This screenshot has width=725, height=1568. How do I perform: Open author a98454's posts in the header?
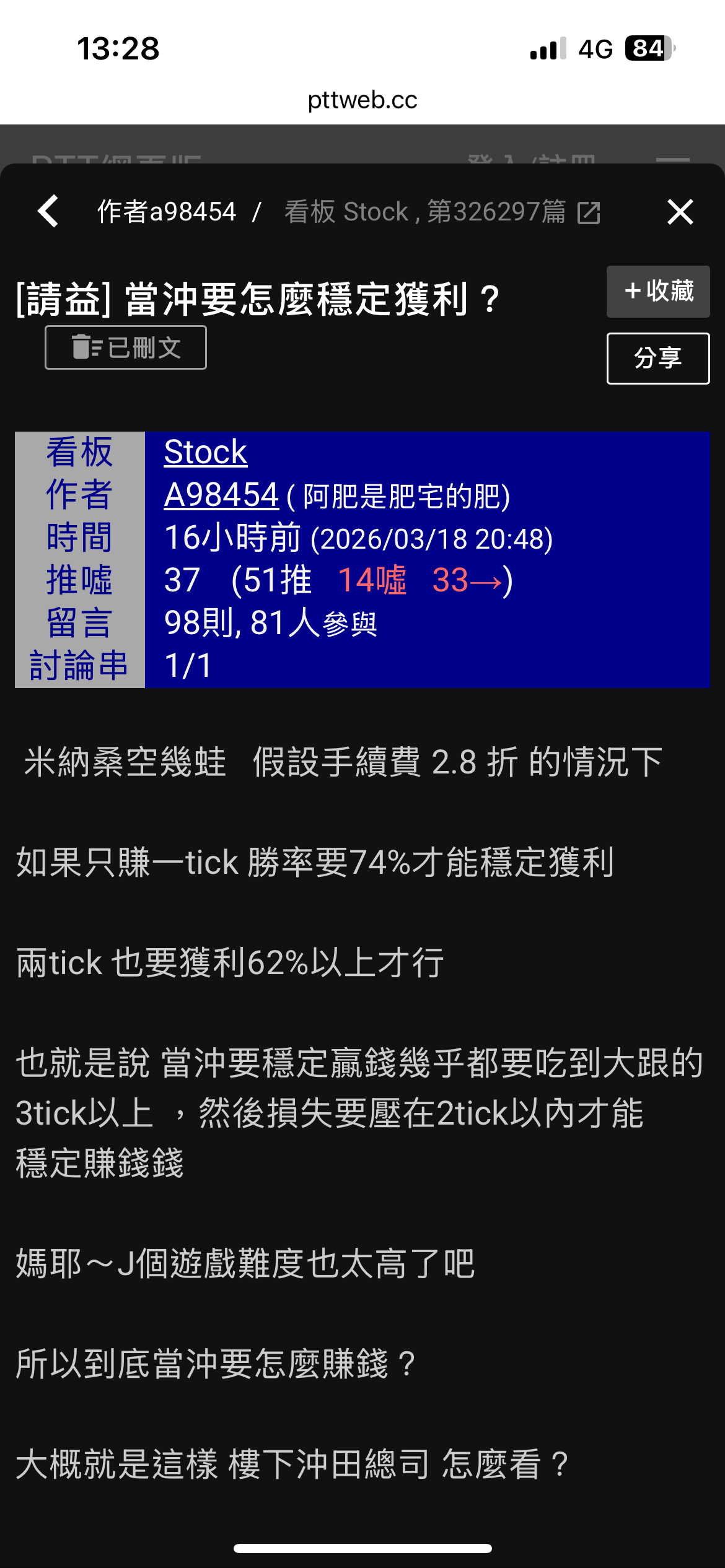[x=167, y=212]
